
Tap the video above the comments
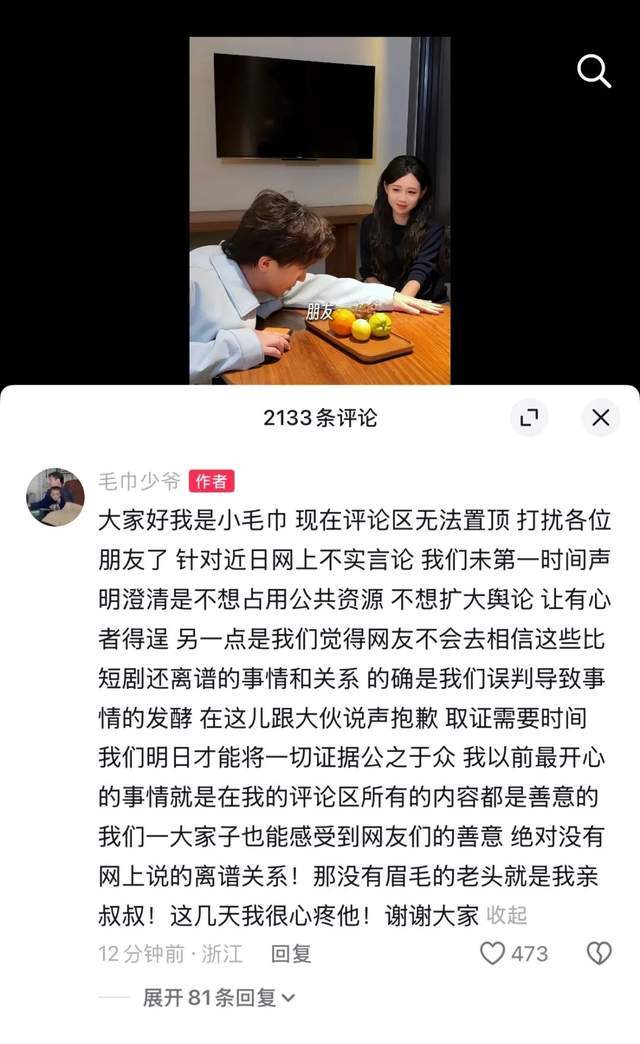tap(320, 210)
